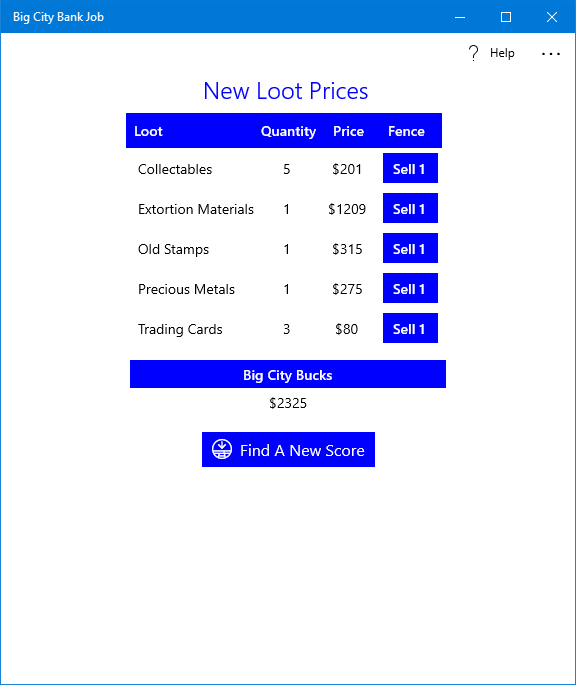Sell one Collectables item
576x685 pixels.
pyautogui.click(x=410, y=168)
